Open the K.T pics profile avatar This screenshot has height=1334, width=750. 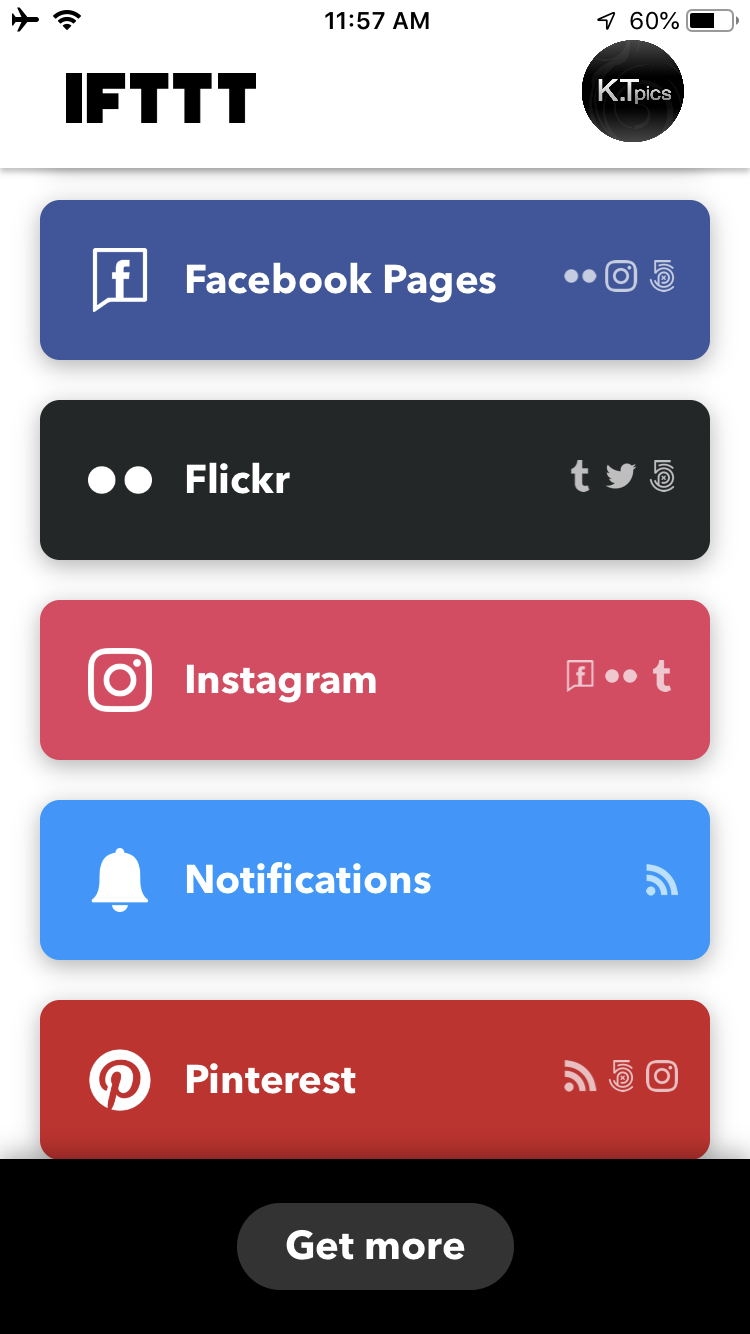633,91
